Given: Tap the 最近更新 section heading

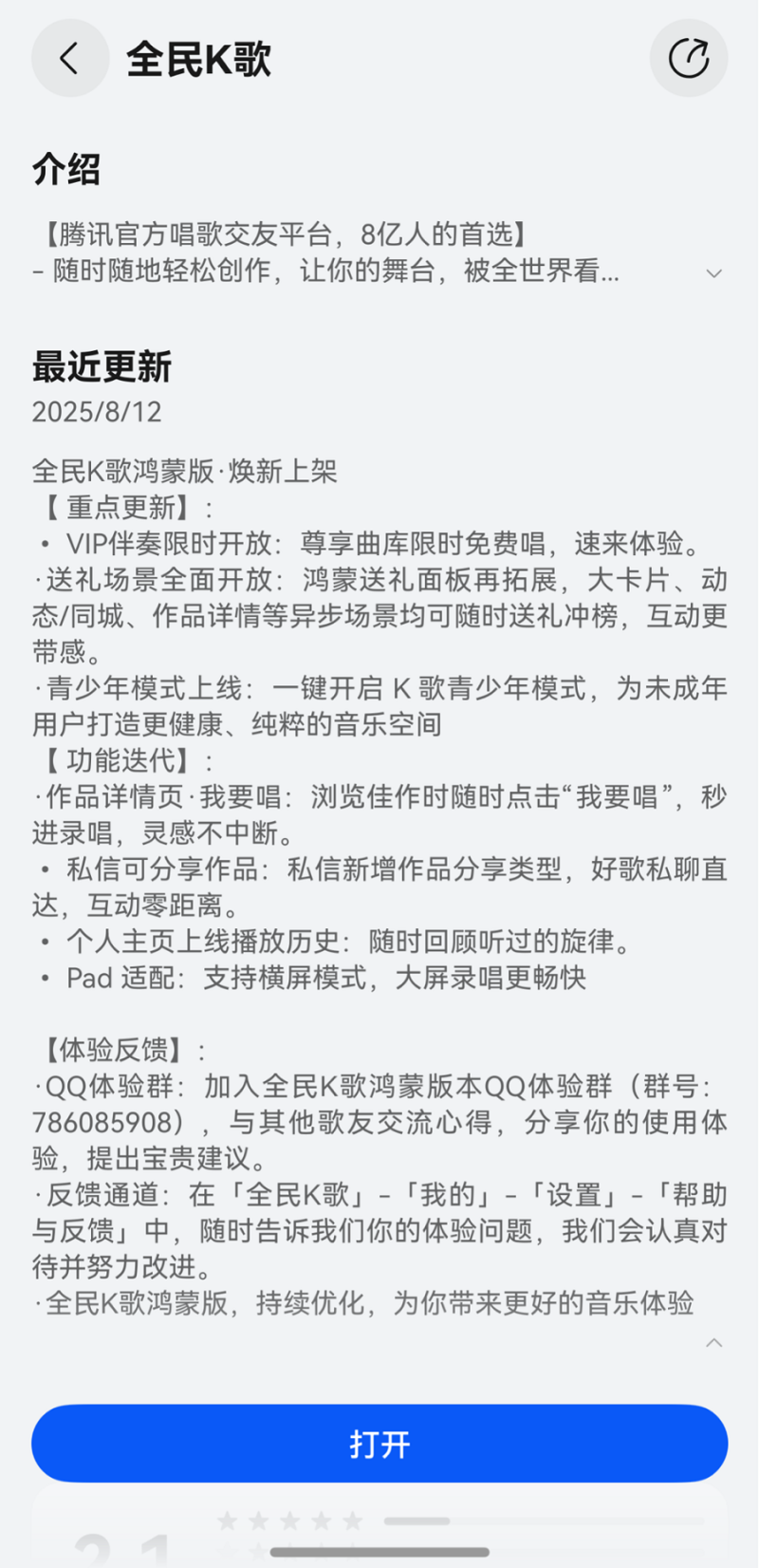Looking at the screenshot, I should (102, 367).
